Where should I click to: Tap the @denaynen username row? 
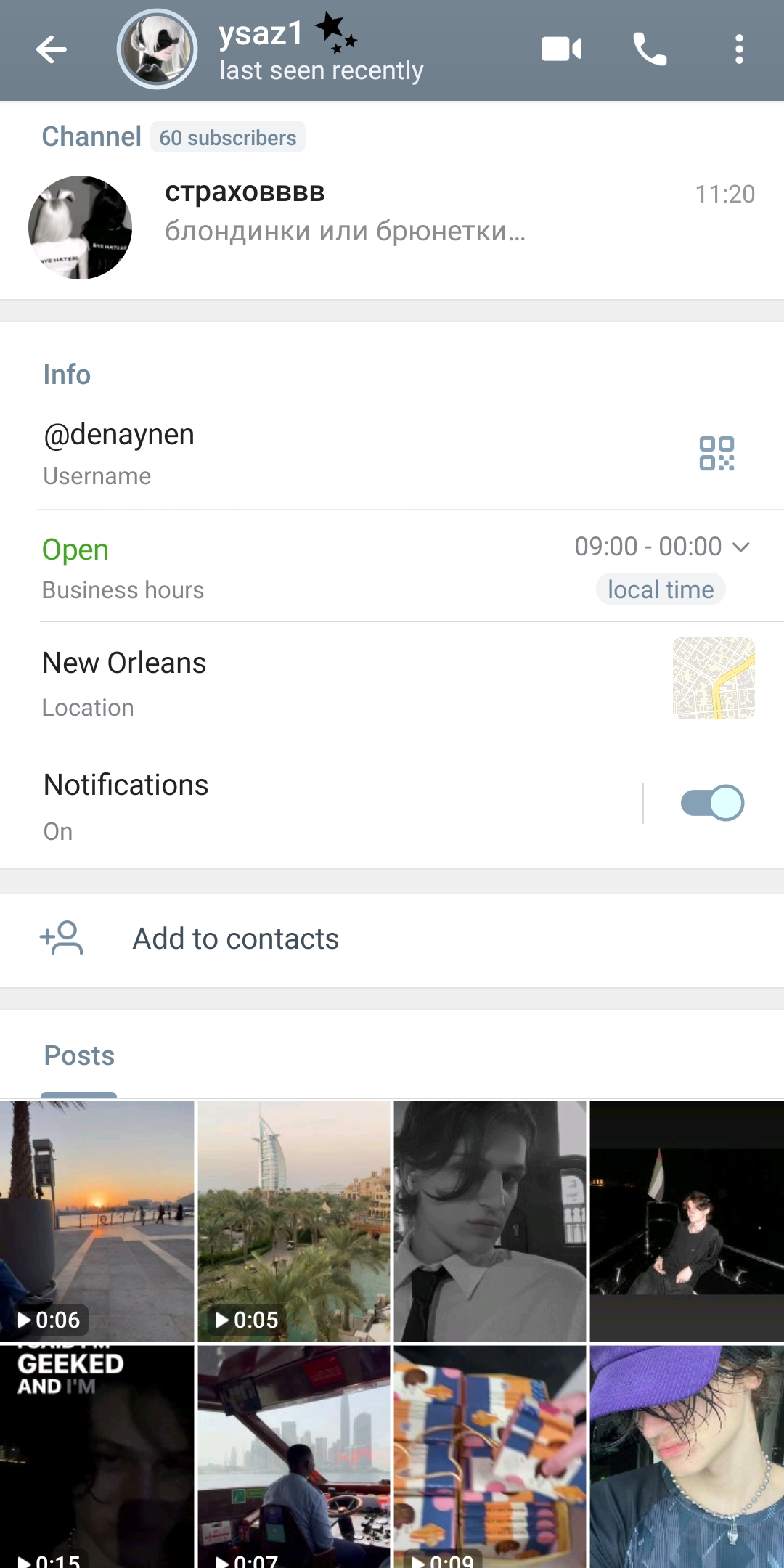pyautogui.click(x=290, y=454)
